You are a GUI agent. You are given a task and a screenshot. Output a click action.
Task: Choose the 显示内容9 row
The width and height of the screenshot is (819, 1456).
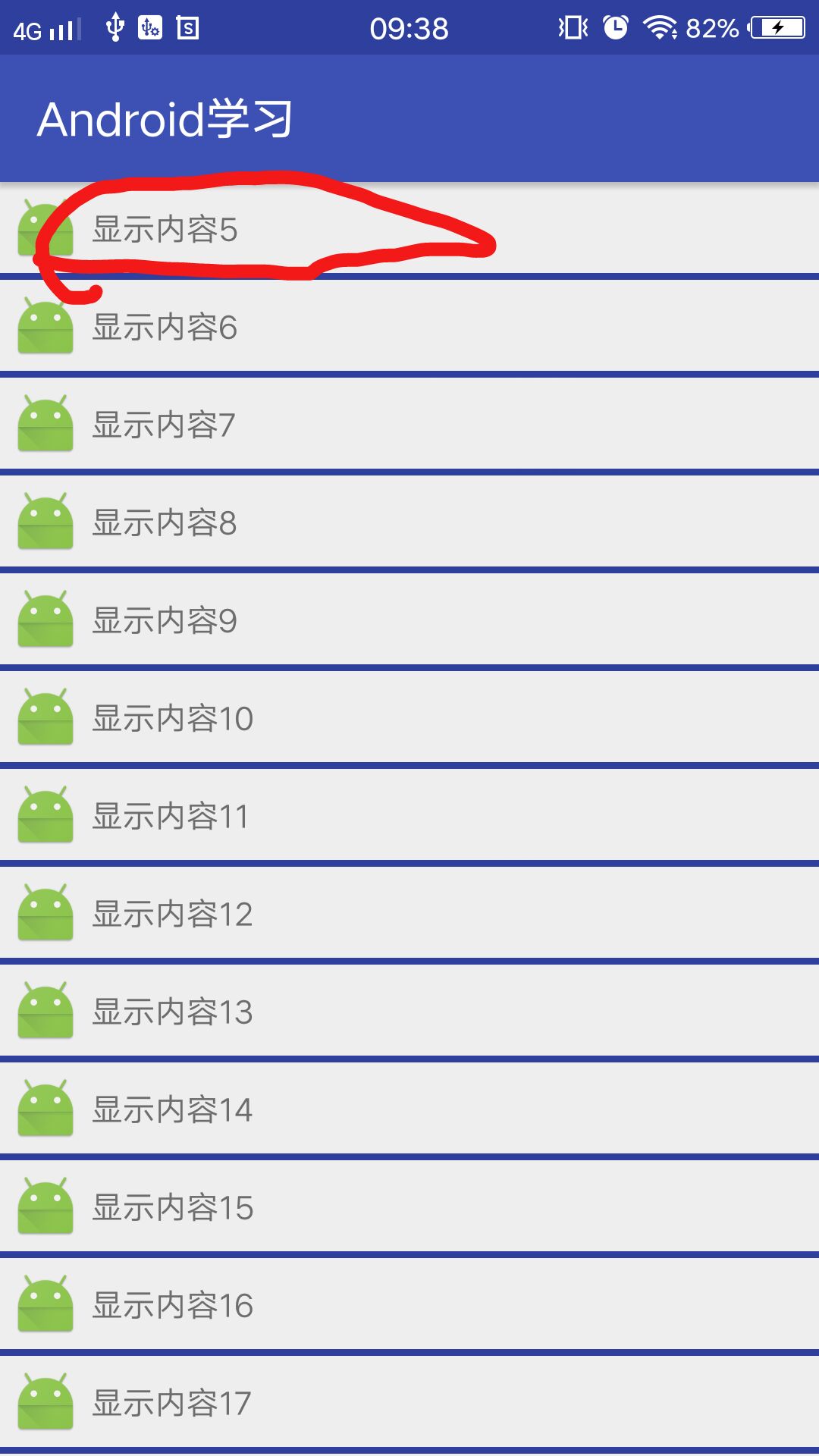coord(409,620)
